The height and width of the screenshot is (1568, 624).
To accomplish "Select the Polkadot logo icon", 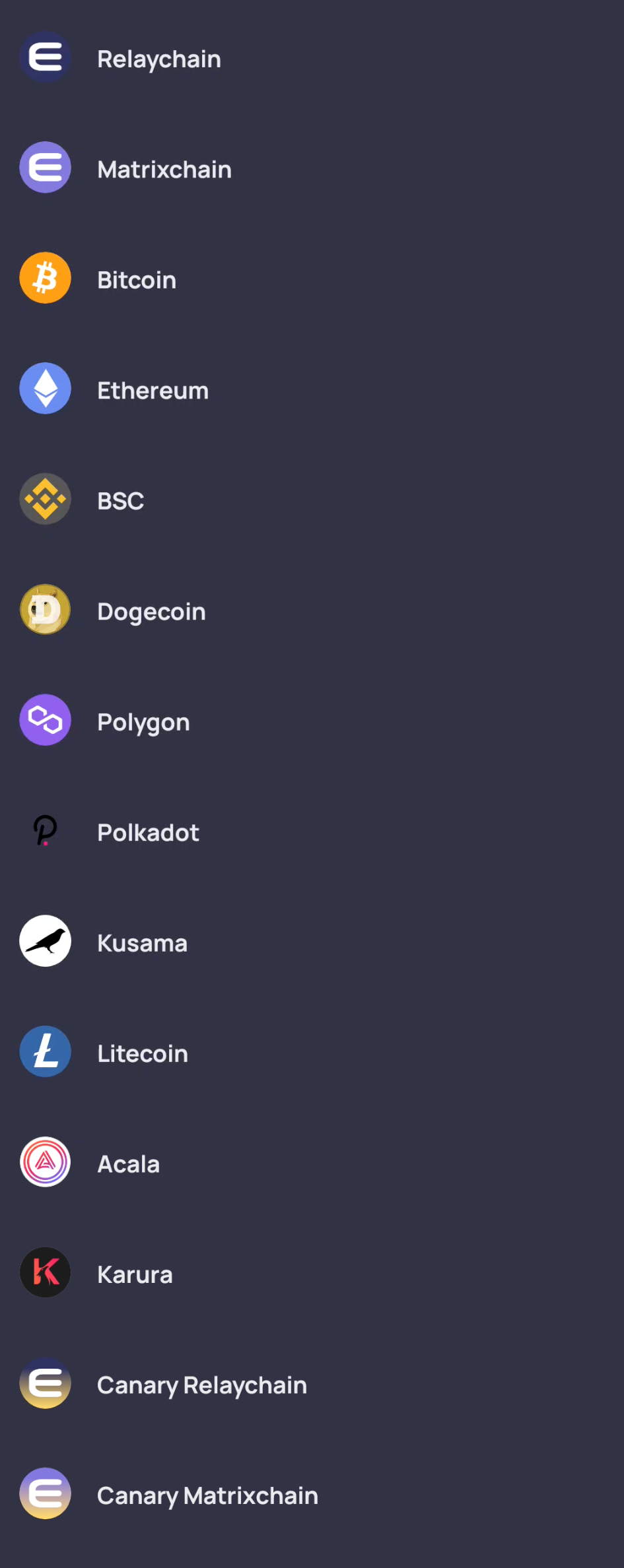I will coord(45,831).
